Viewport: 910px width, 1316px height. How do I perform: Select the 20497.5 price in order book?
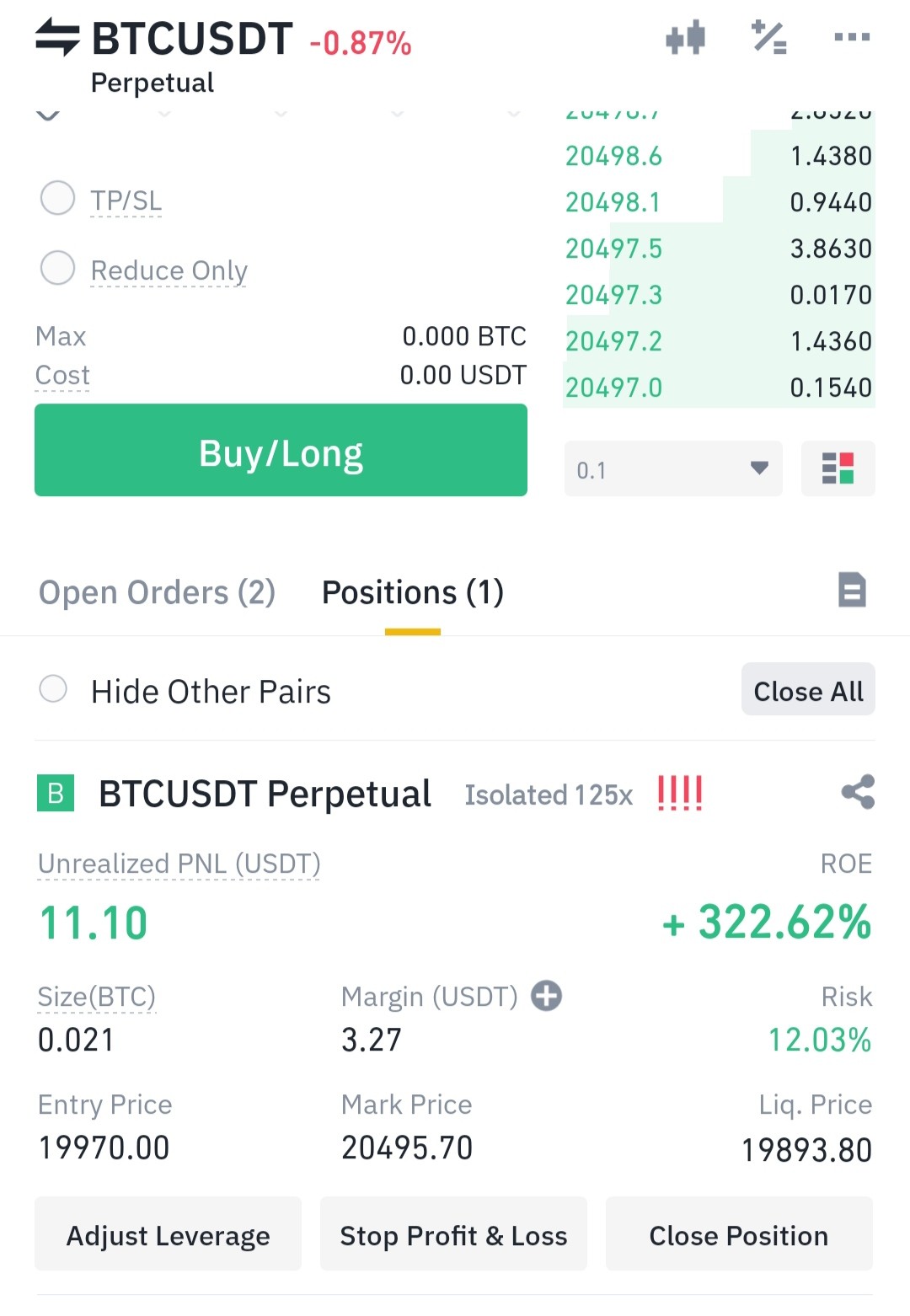[613, 249]
